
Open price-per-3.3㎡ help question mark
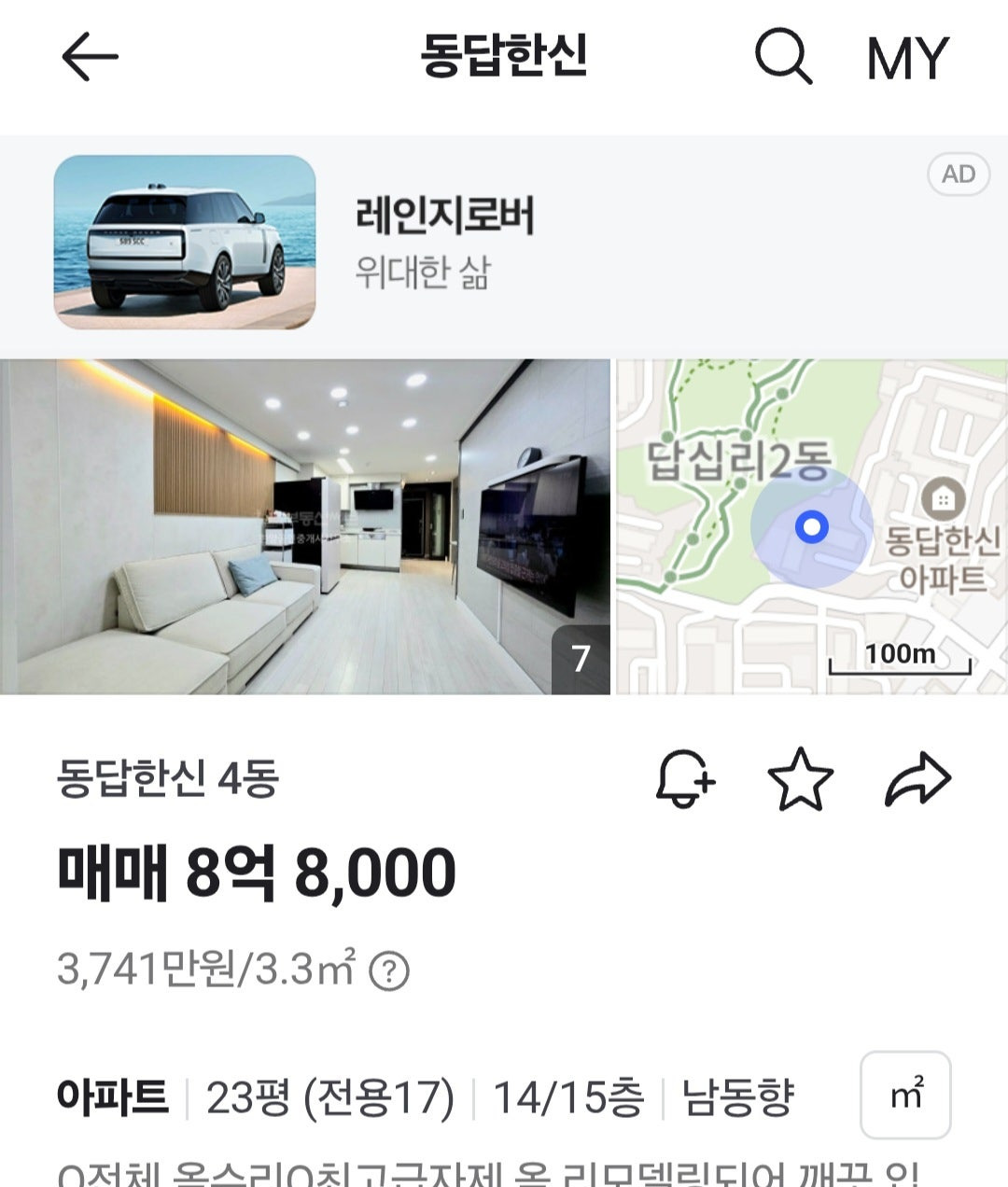[389, 971]
